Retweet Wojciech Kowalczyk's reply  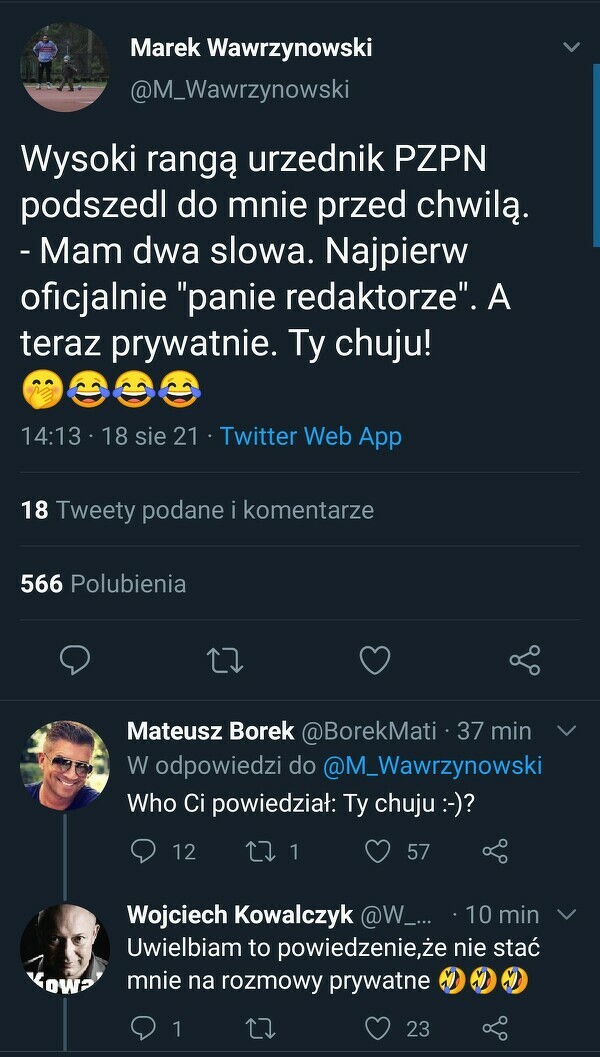coord(261,1028)
